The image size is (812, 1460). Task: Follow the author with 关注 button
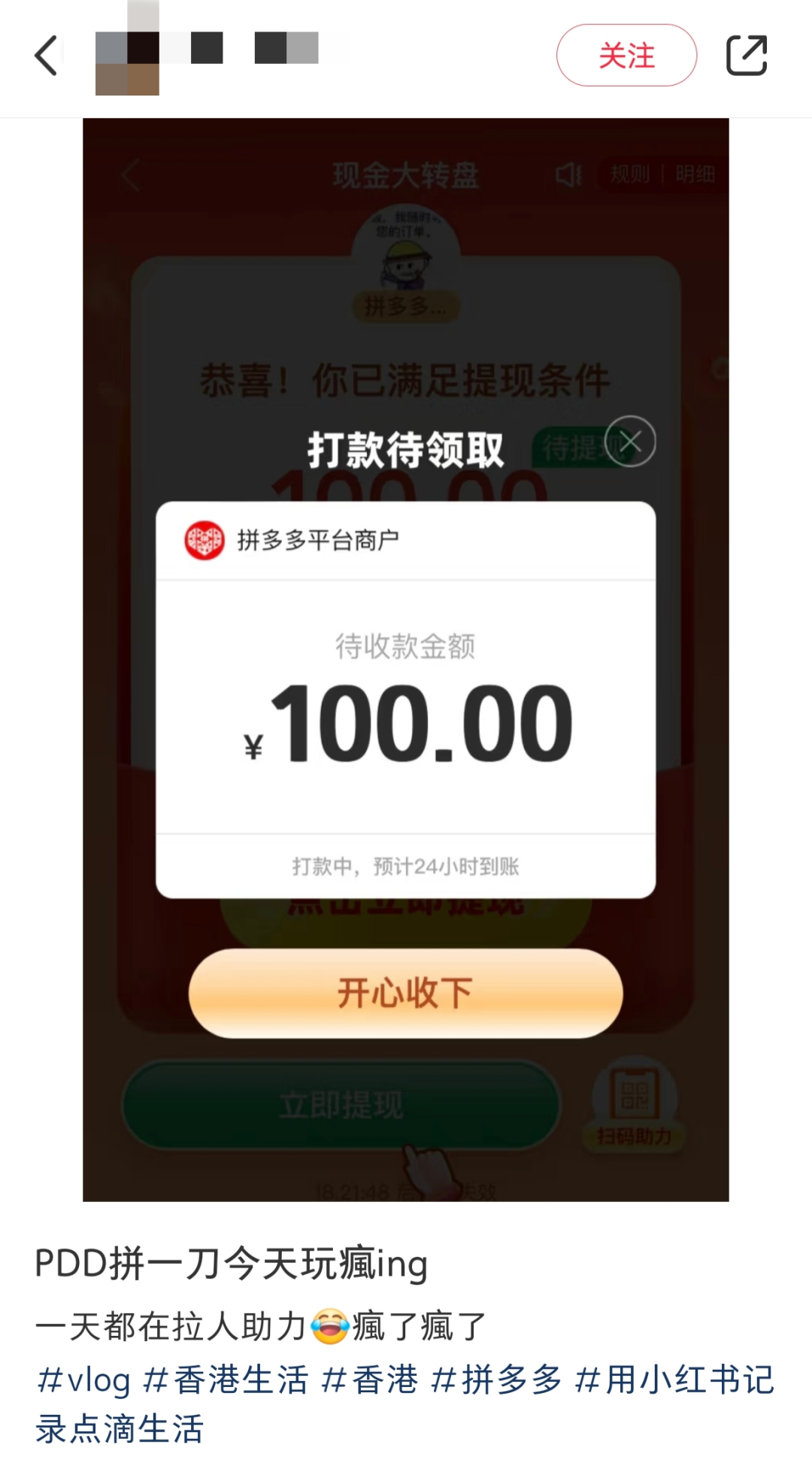(626, 56)
